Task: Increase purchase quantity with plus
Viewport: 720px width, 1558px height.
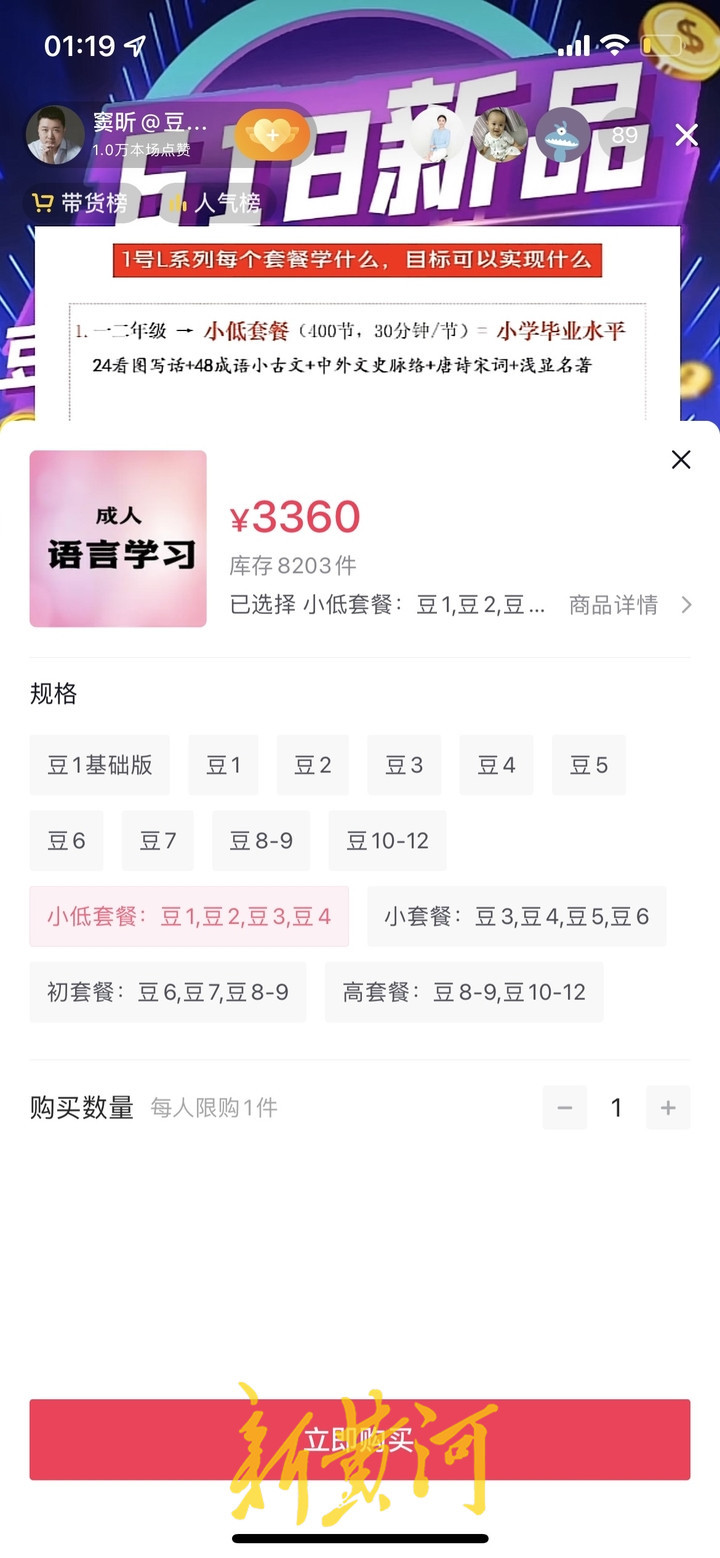Action: pos(668,1107)
